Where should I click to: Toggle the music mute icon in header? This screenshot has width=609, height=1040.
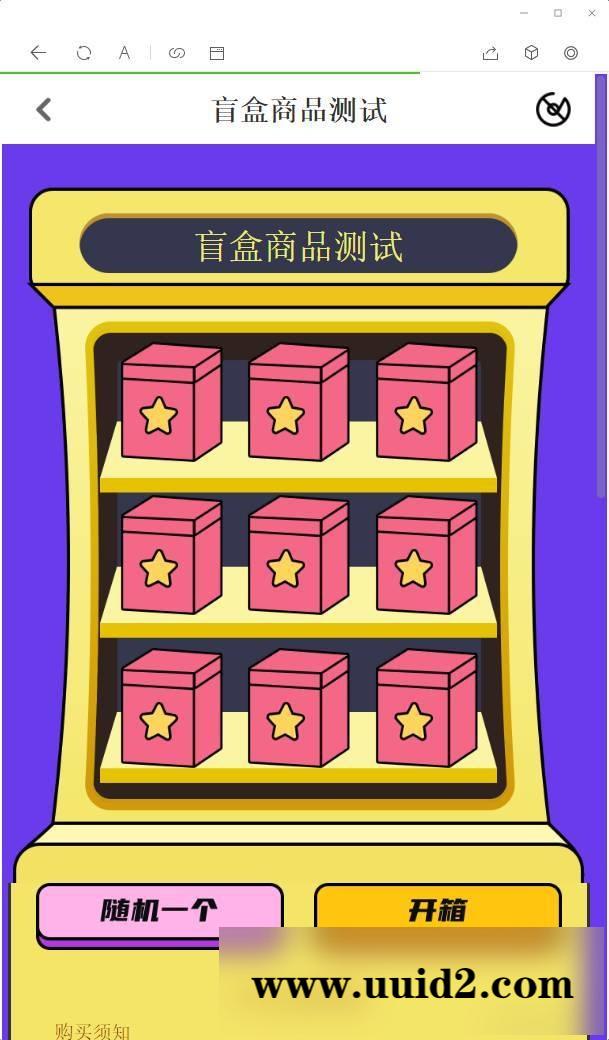[x=553, y=110]
